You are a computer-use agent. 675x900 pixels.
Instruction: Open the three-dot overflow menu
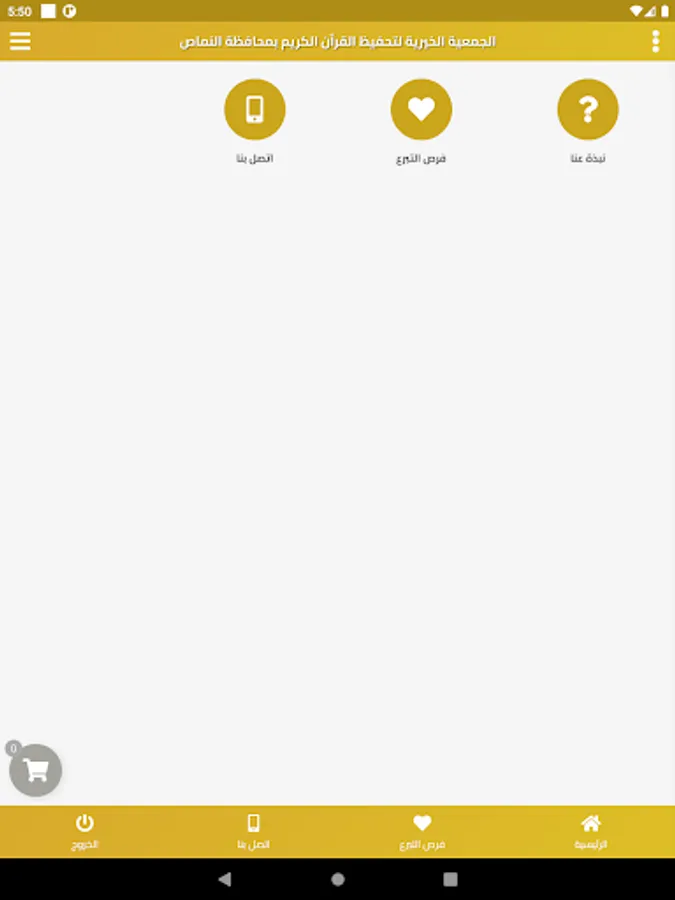click(655, 41)
